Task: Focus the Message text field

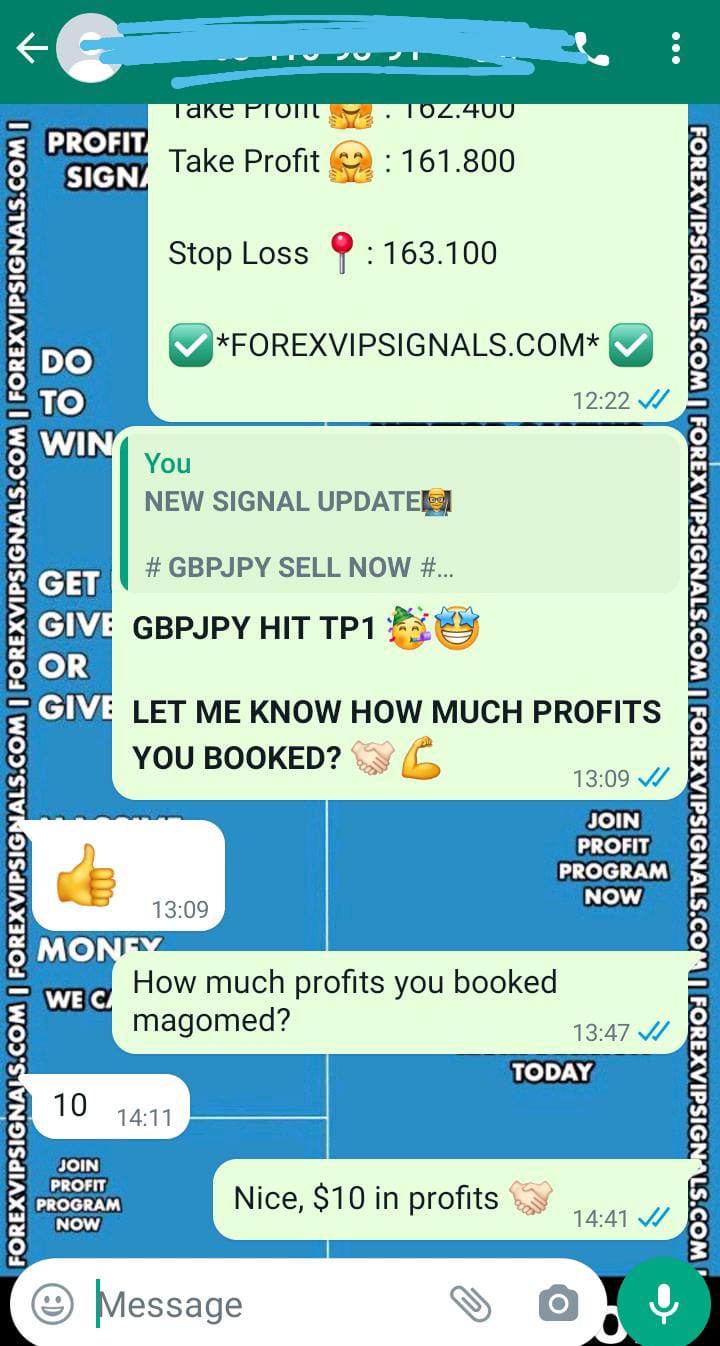Action: point(260,1304)
